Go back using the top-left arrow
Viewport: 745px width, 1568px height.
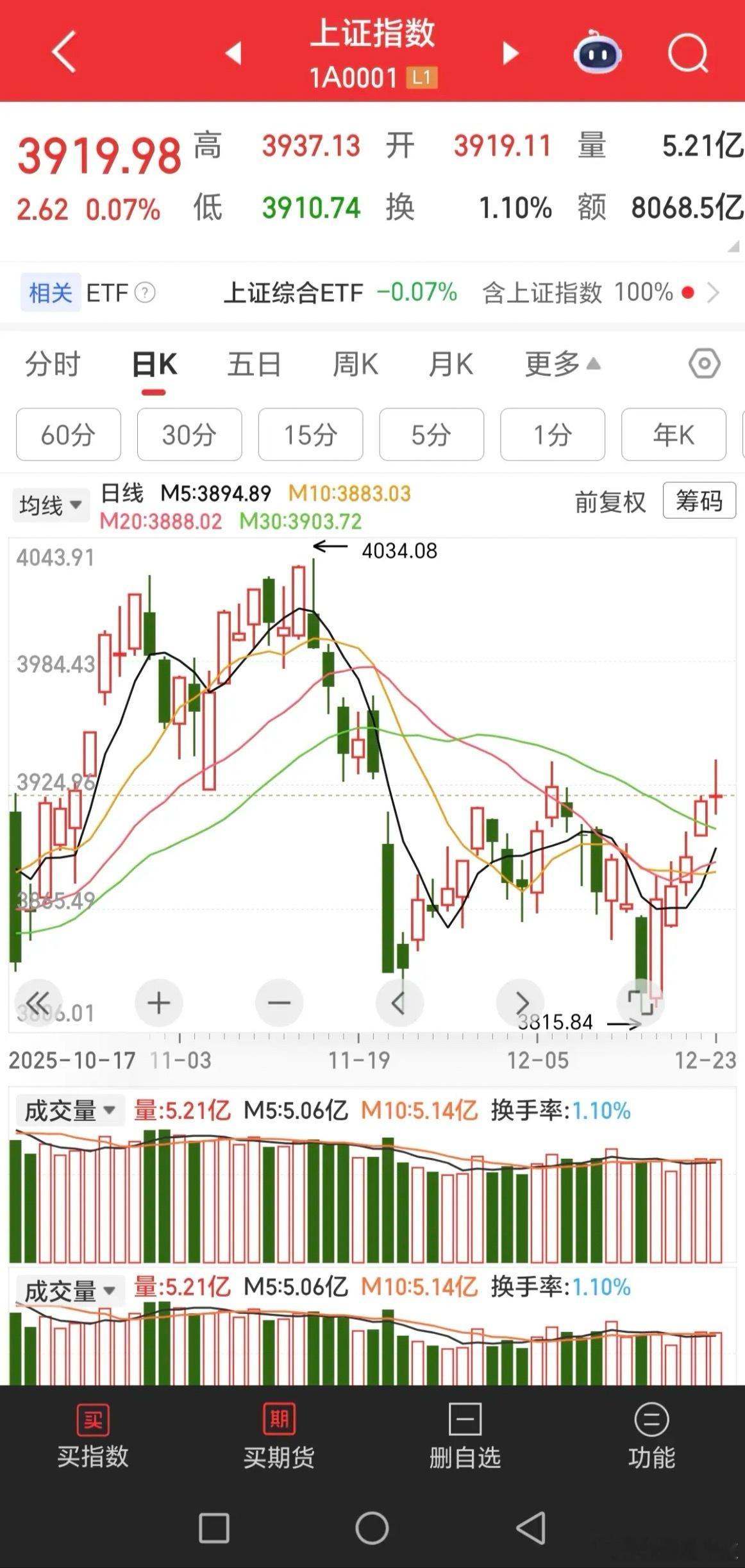(x=64, y=51)
